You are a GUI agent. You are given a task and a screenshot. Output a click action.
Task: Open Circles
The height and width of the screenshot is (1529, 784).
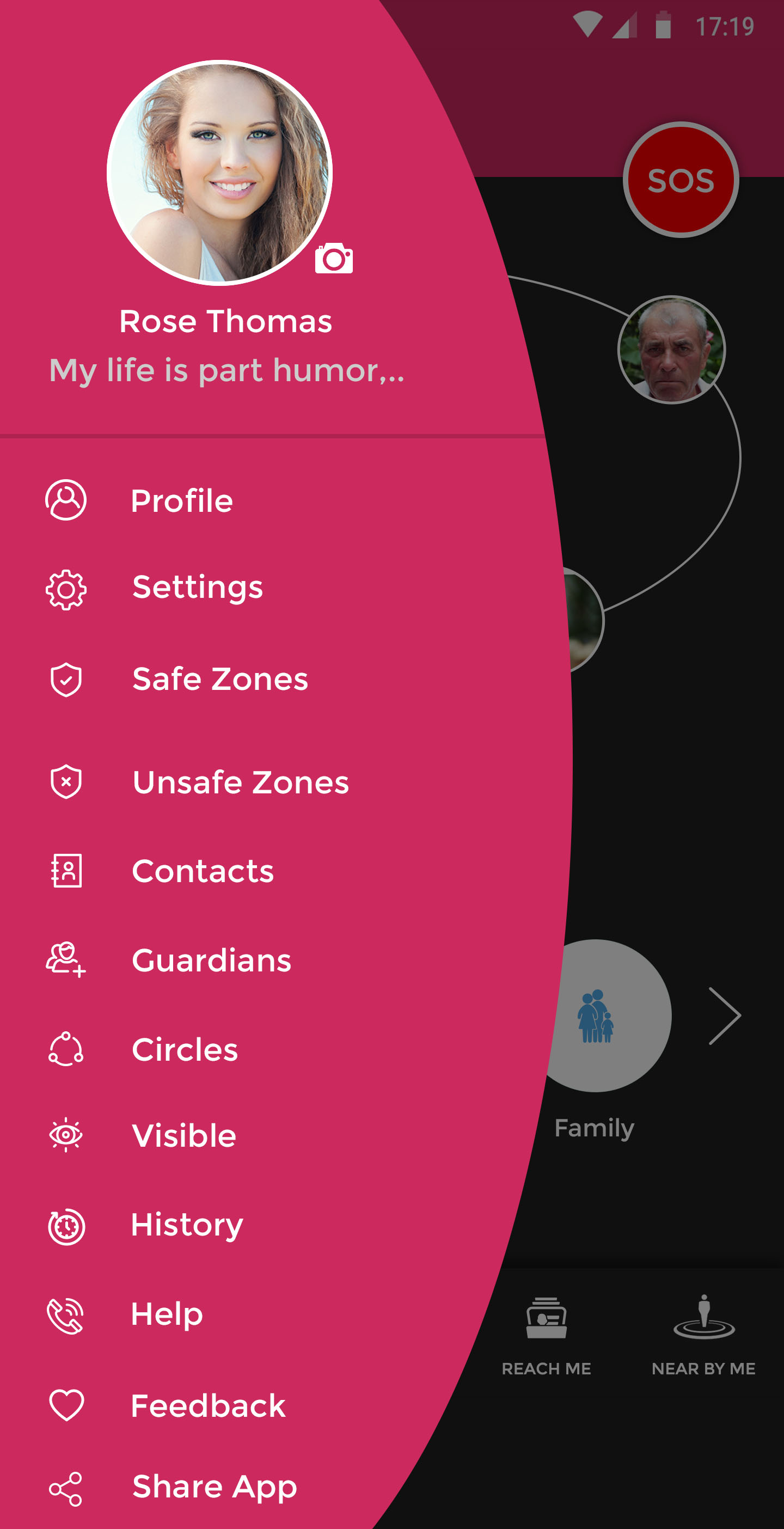click(185, 1049)
